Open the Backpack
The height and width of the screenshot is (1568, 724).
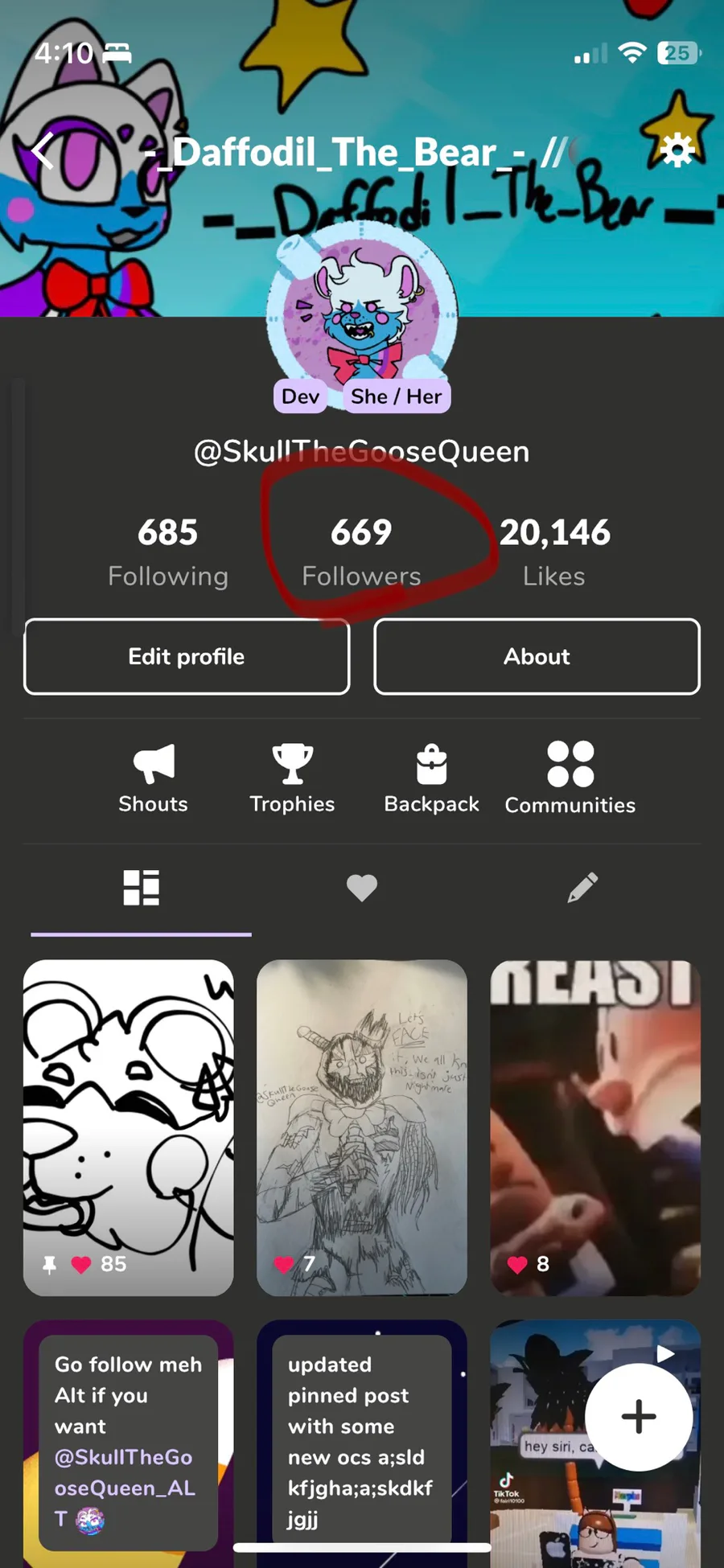pos(431,778)
